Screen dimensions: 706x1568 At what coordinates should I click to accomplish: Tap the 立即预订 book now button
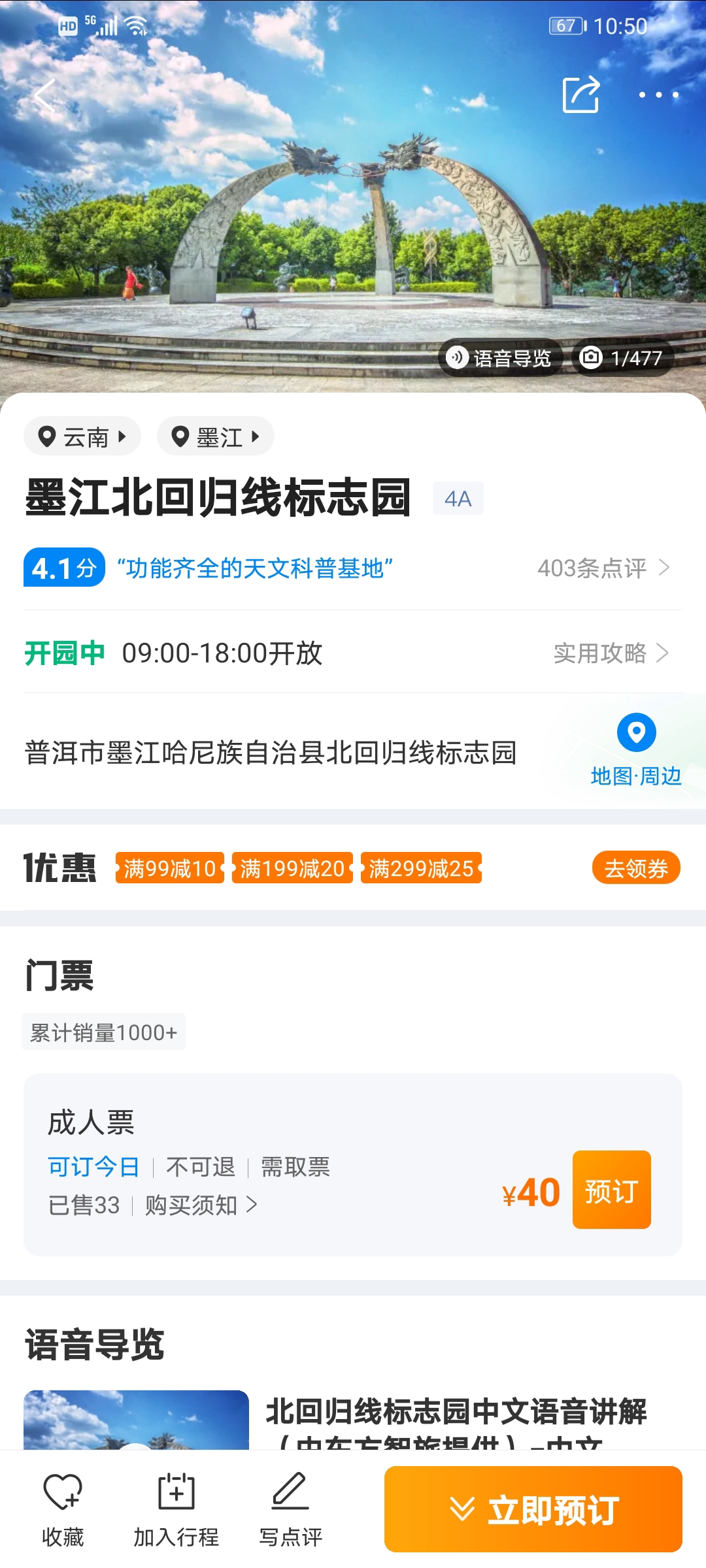(x=533, y=1509)
